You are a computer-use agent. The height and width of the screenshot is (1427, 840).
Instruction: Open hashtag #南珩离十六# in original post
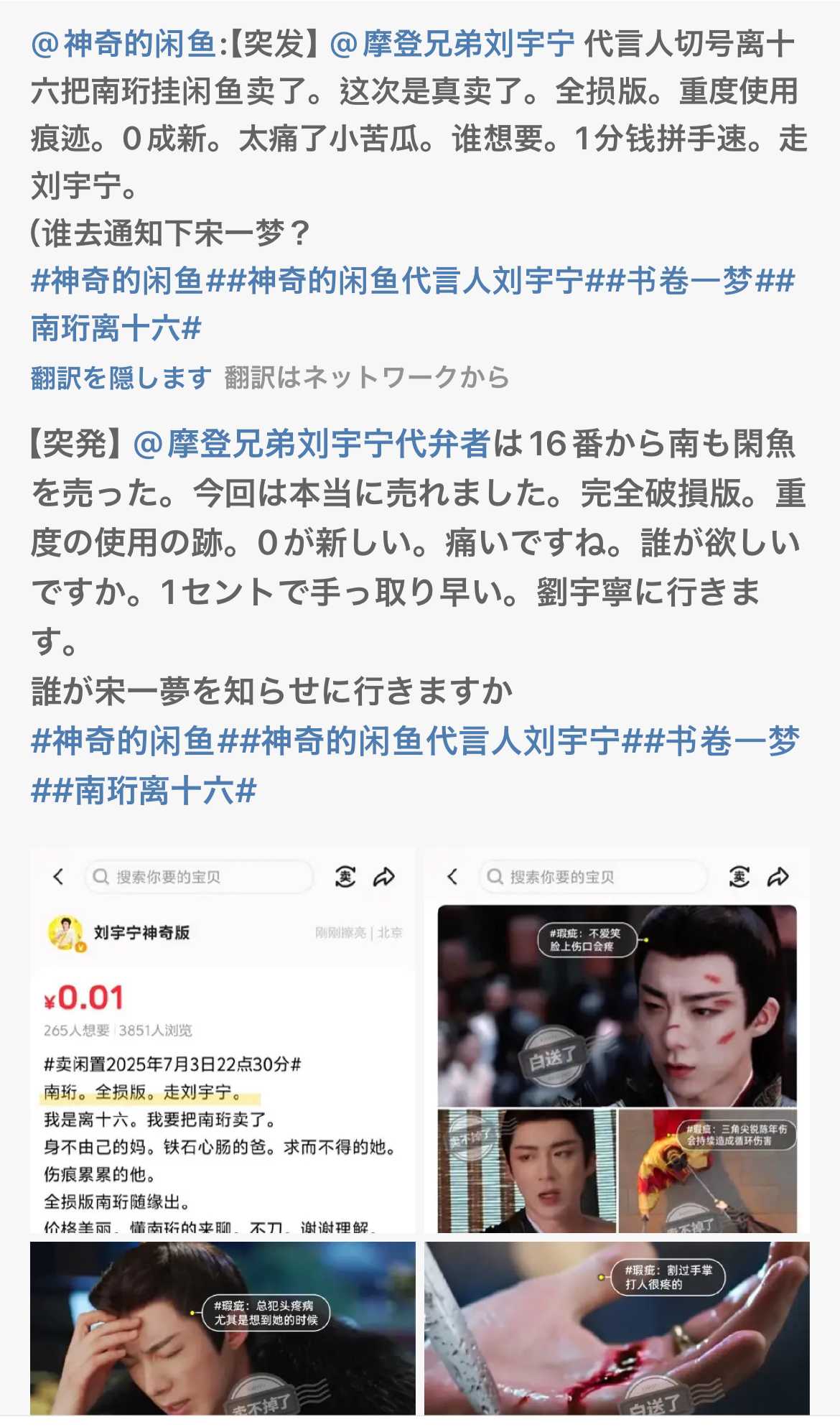coord(116,328)
